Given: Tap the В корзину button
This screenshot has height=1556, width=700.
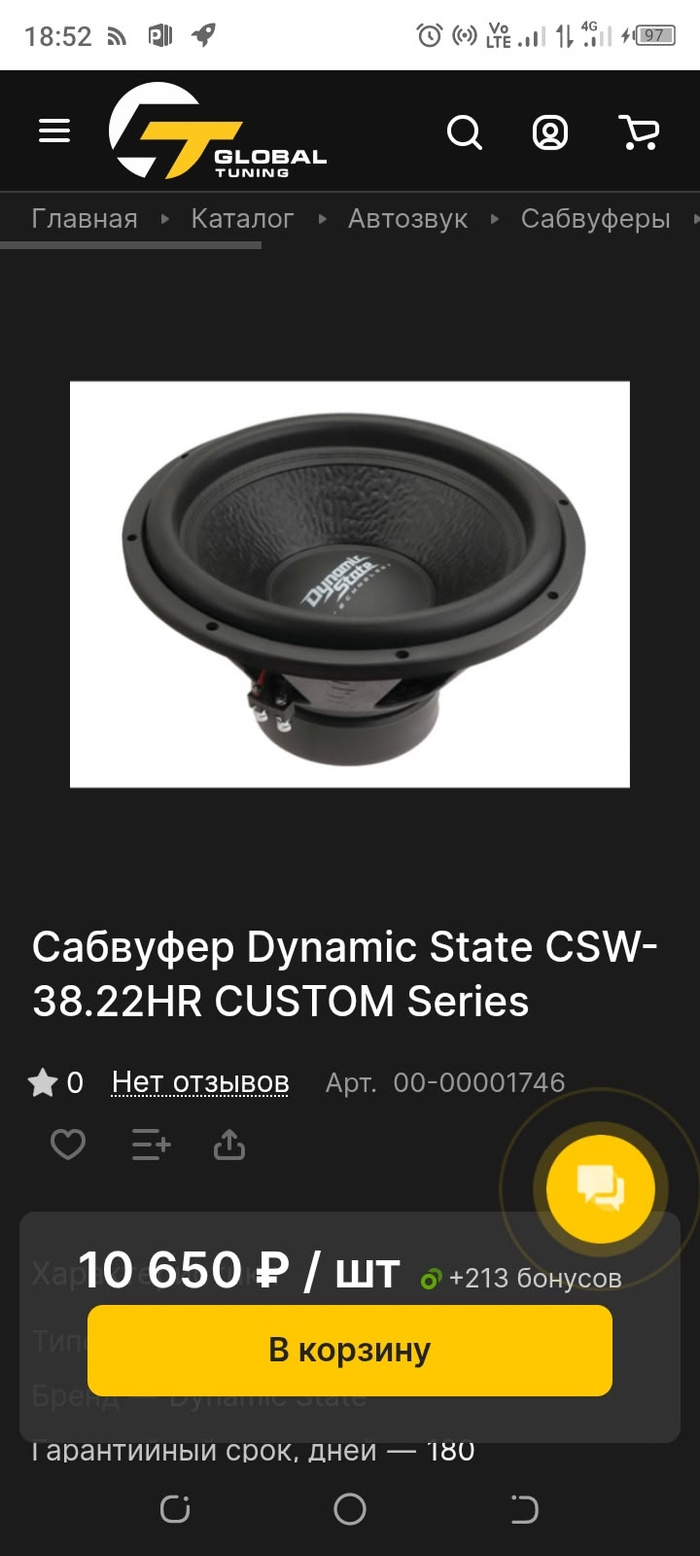Looking at the screenshot, I should coord(350,1350).
